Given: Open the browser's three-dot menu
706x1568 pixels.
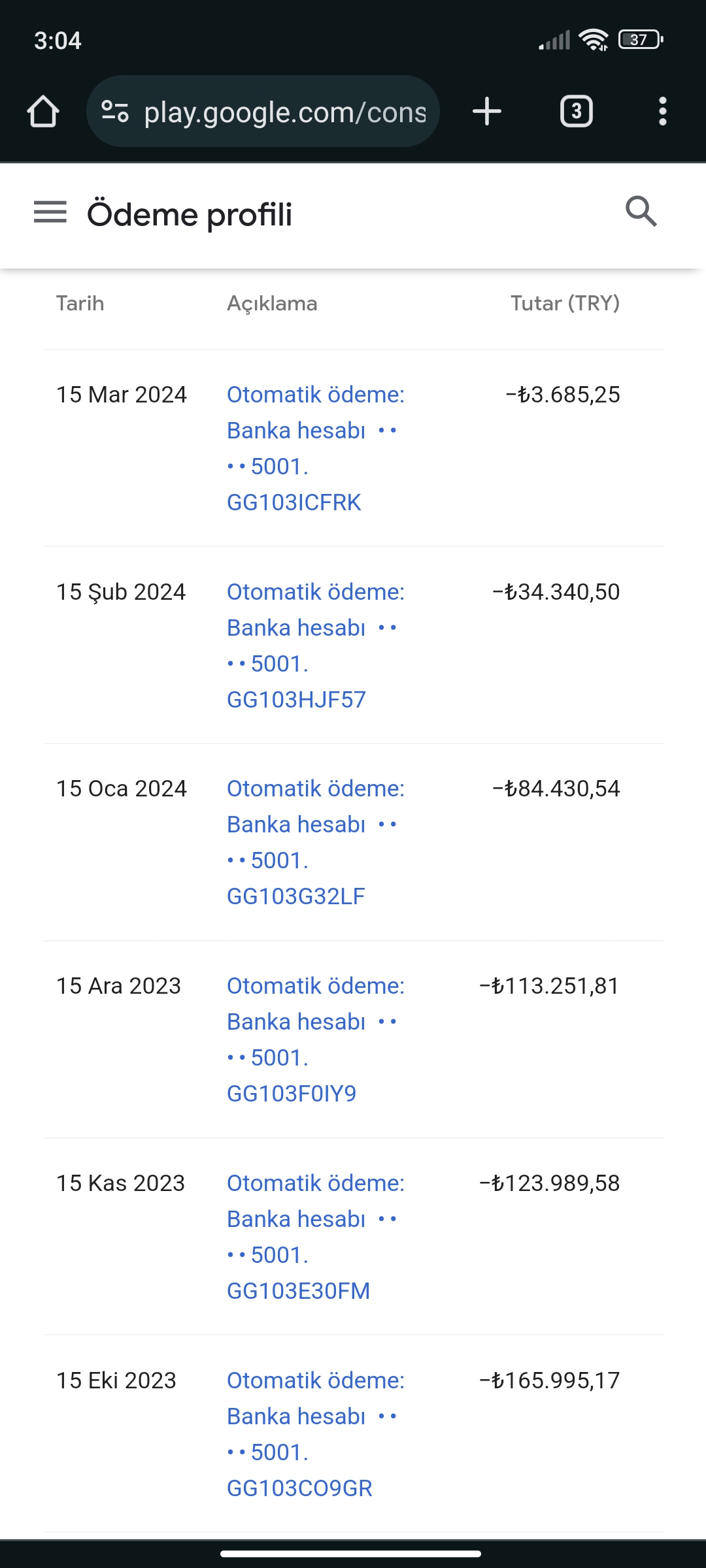Looking at the screenshot, I should pyautogui.click(x=663, y=111).
